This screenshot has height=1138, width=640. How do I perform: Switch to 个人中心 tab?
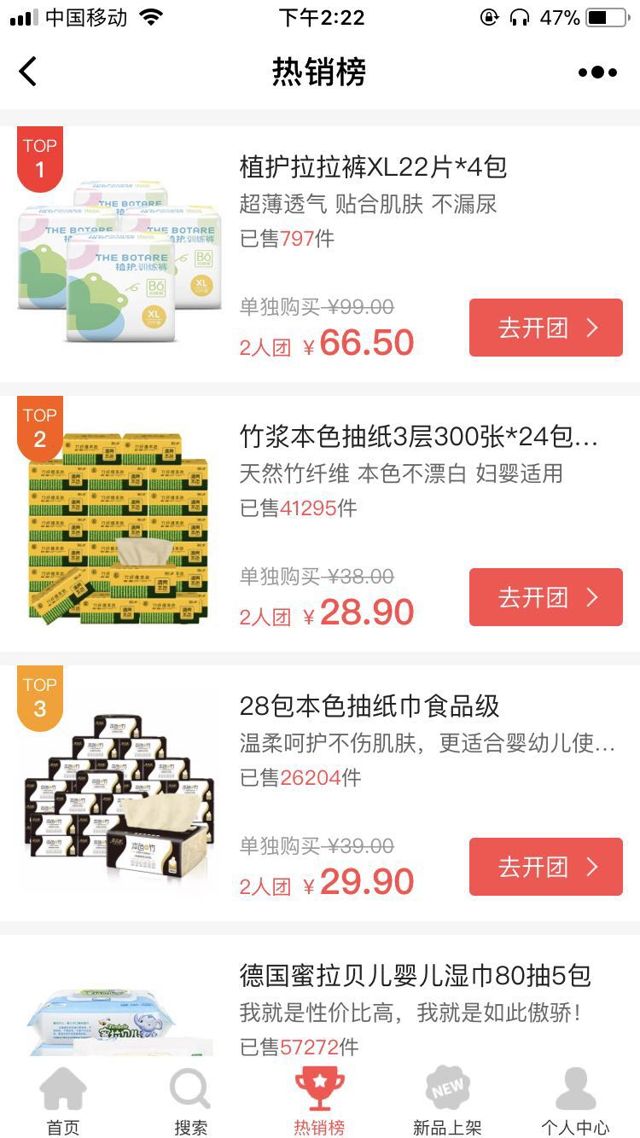click(575, 1102)
